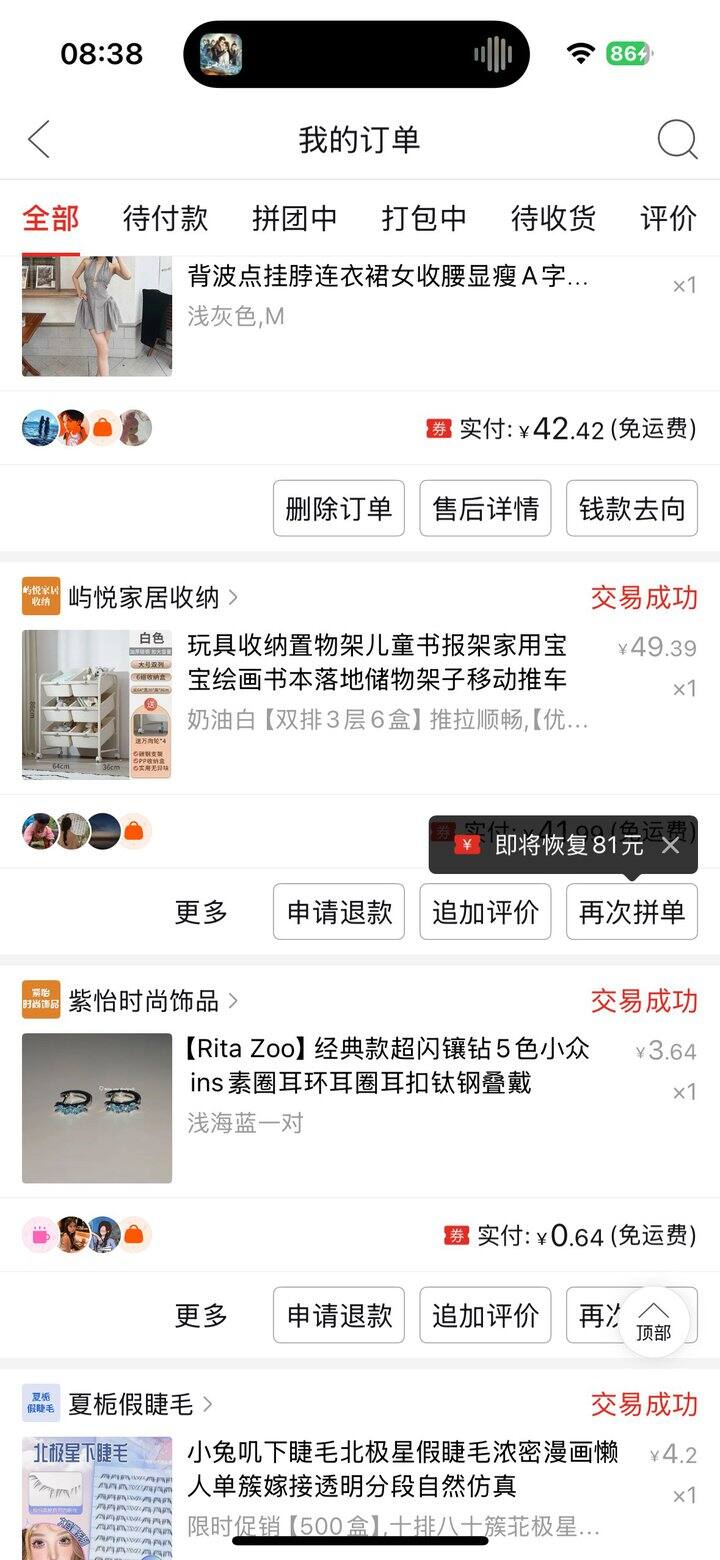The height and width of the screenshot is (1560, 720).
Task: Switch to the 拼团中 tab
Action: (x=294, y=218)
